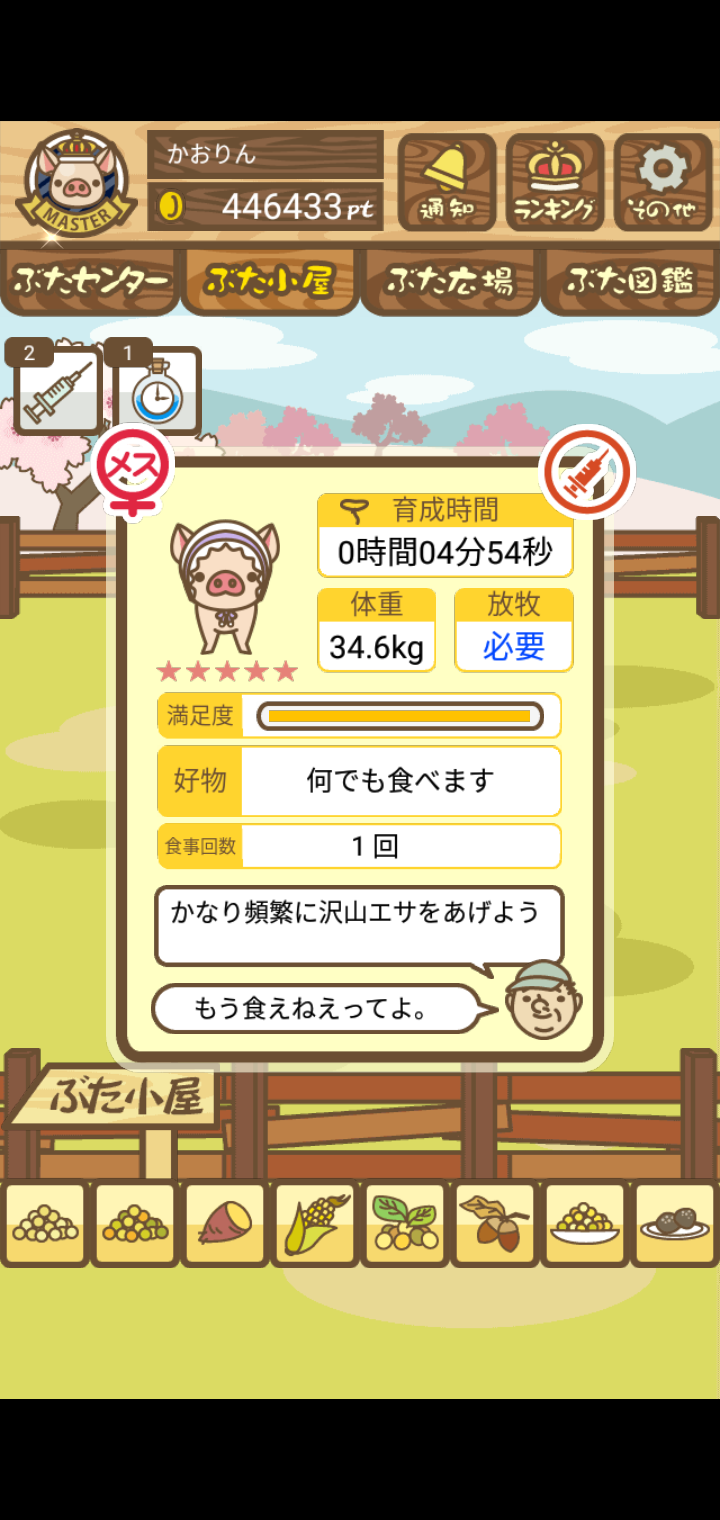Tap the crossed-out syringe badge
The width and height of the screenshot is (720, 1520).
(x=586, y=472)
